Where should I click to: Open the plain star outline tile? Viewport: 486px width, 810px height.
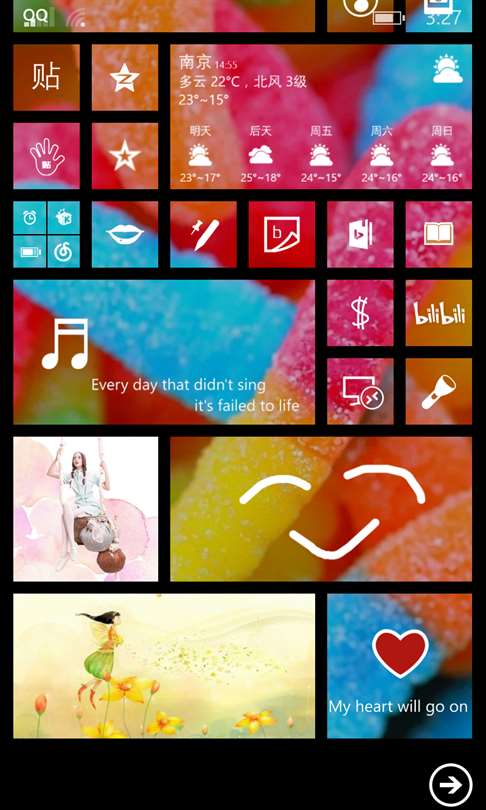click(x=125, y=156)
